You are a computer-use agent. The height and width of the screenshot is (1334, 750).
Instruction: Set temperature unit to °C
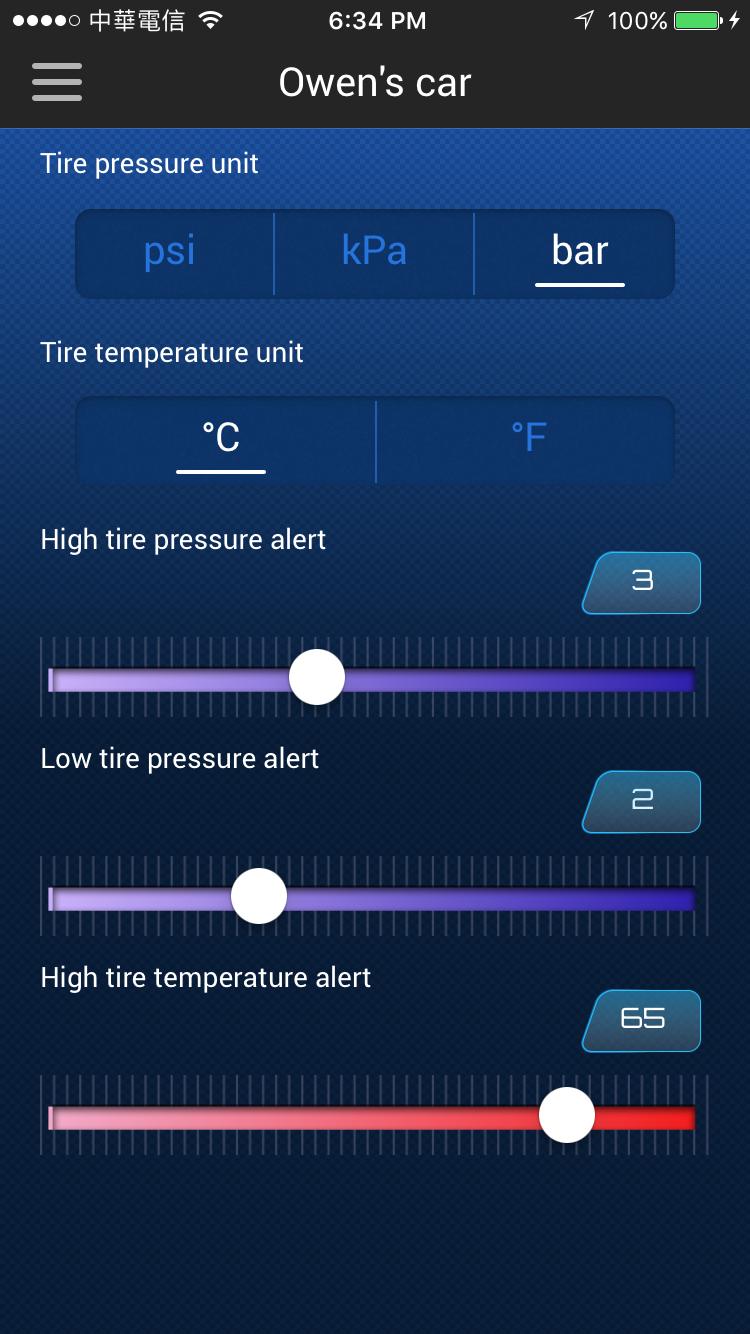[222, 438]
